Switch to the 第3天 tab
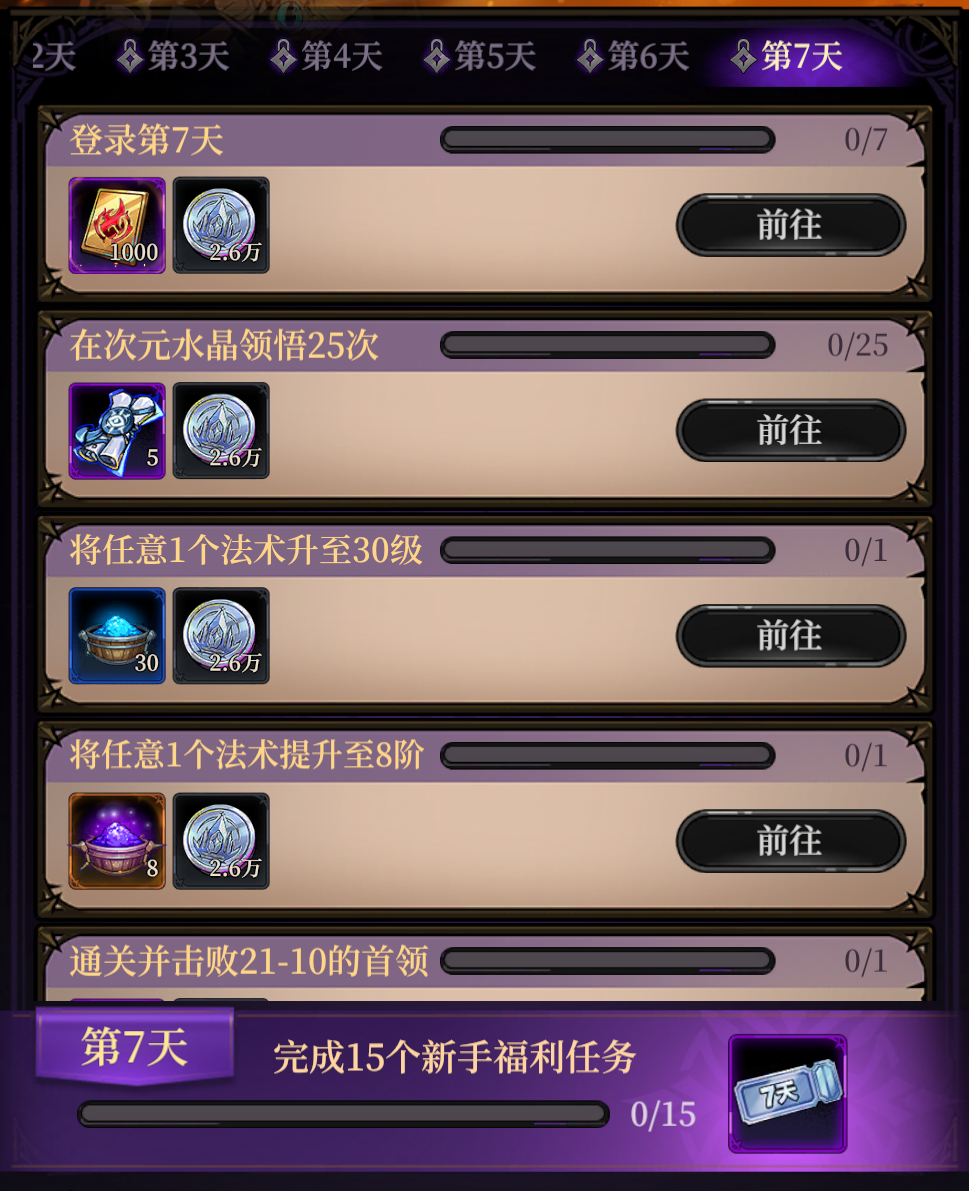The image size is (969, 1191). [174, 57]
